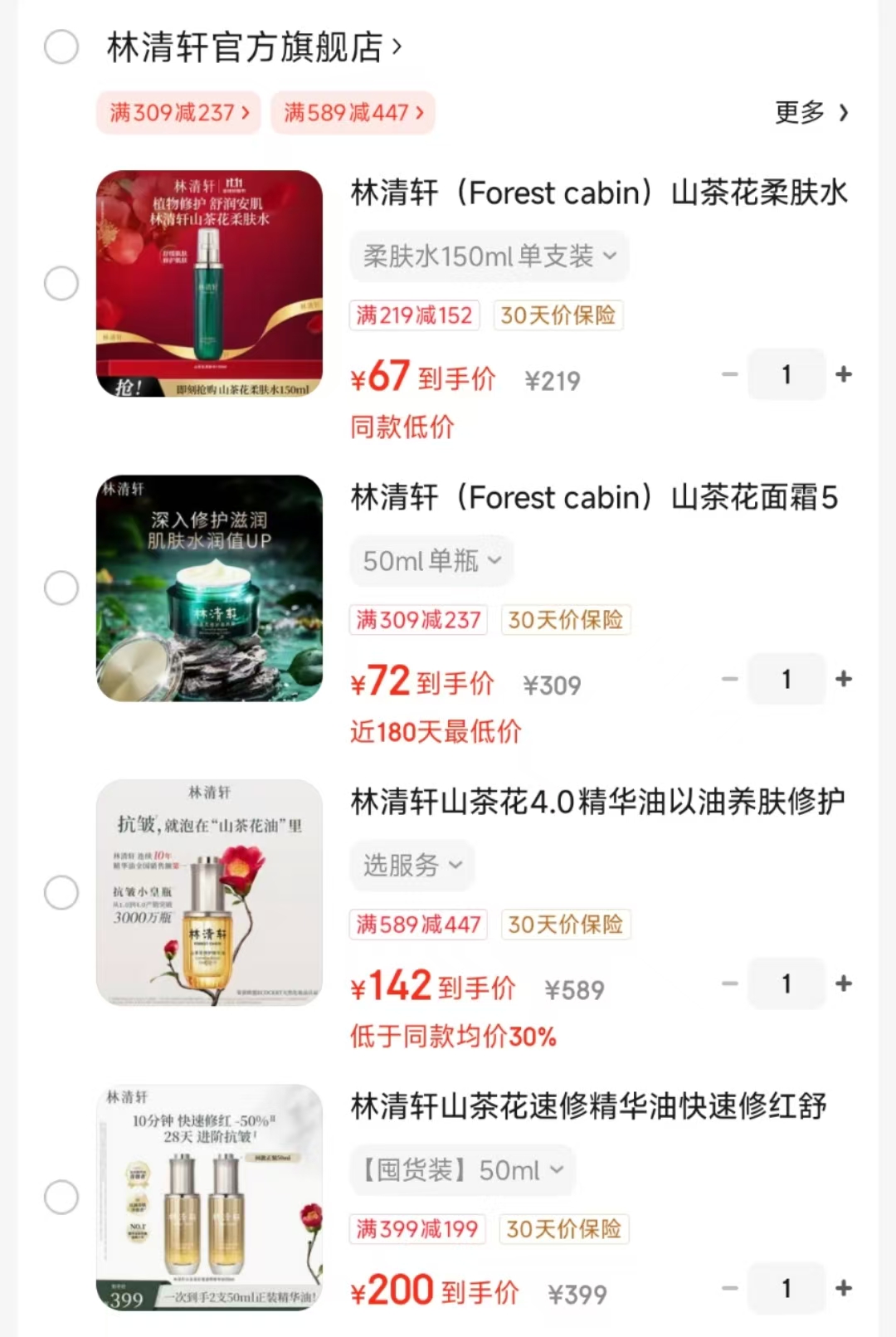Viewport: 896px width, 1337px height.
Task: Open the 选服务 service options dropdown
Action: pyautogui.click(x=411, y=866)
